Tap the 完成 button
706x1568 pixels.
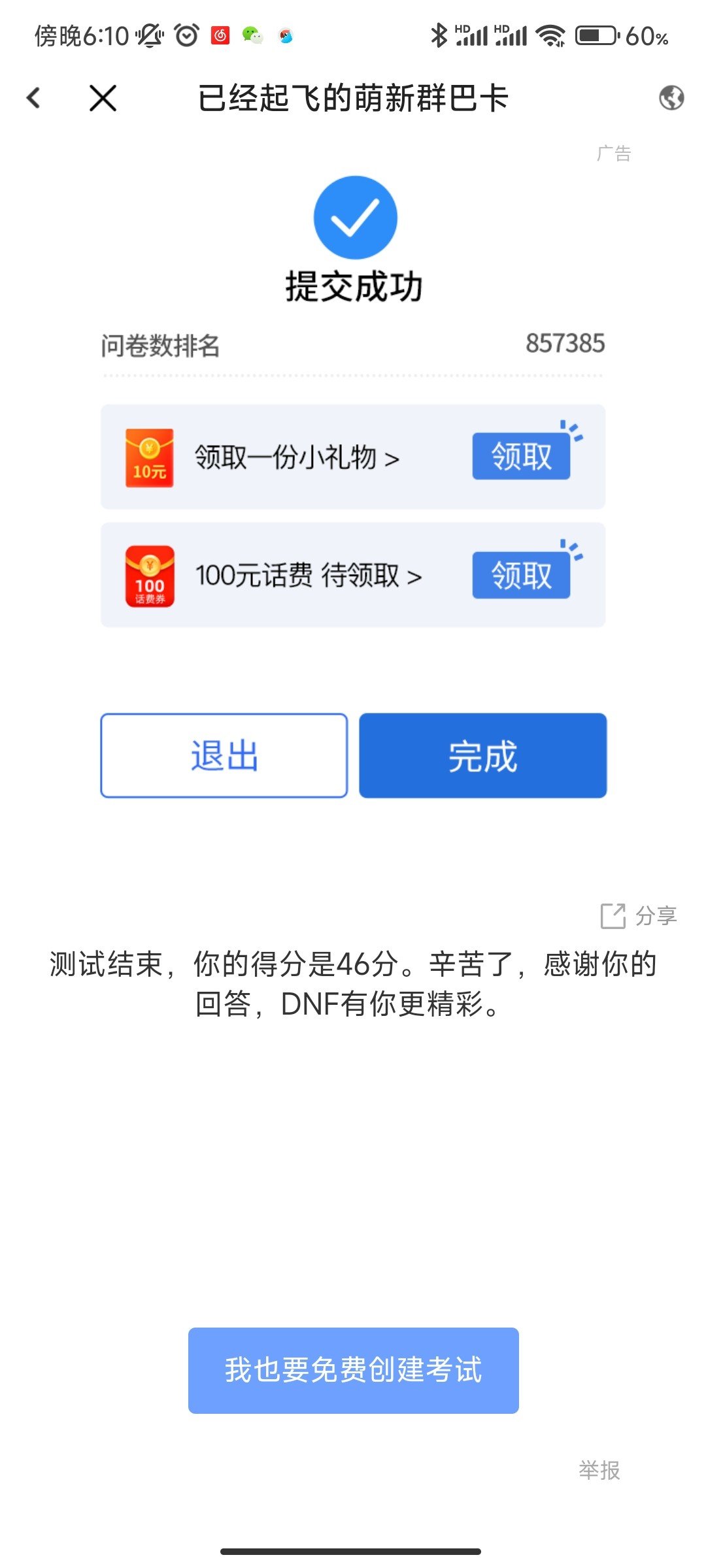(x=483, y=755)
